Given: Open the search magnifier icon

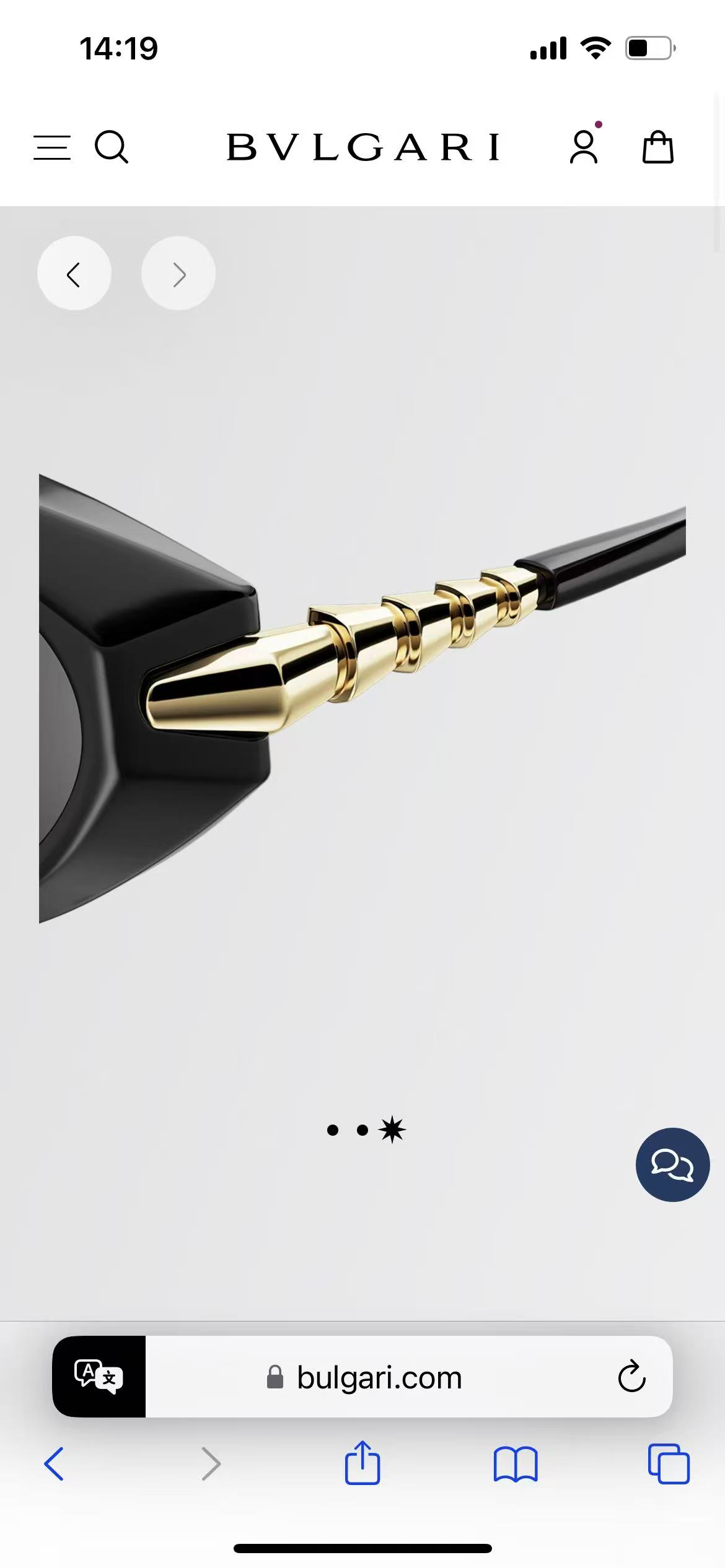Looking at the screenshot, I should pyautogui.click(x=112, y=147).
